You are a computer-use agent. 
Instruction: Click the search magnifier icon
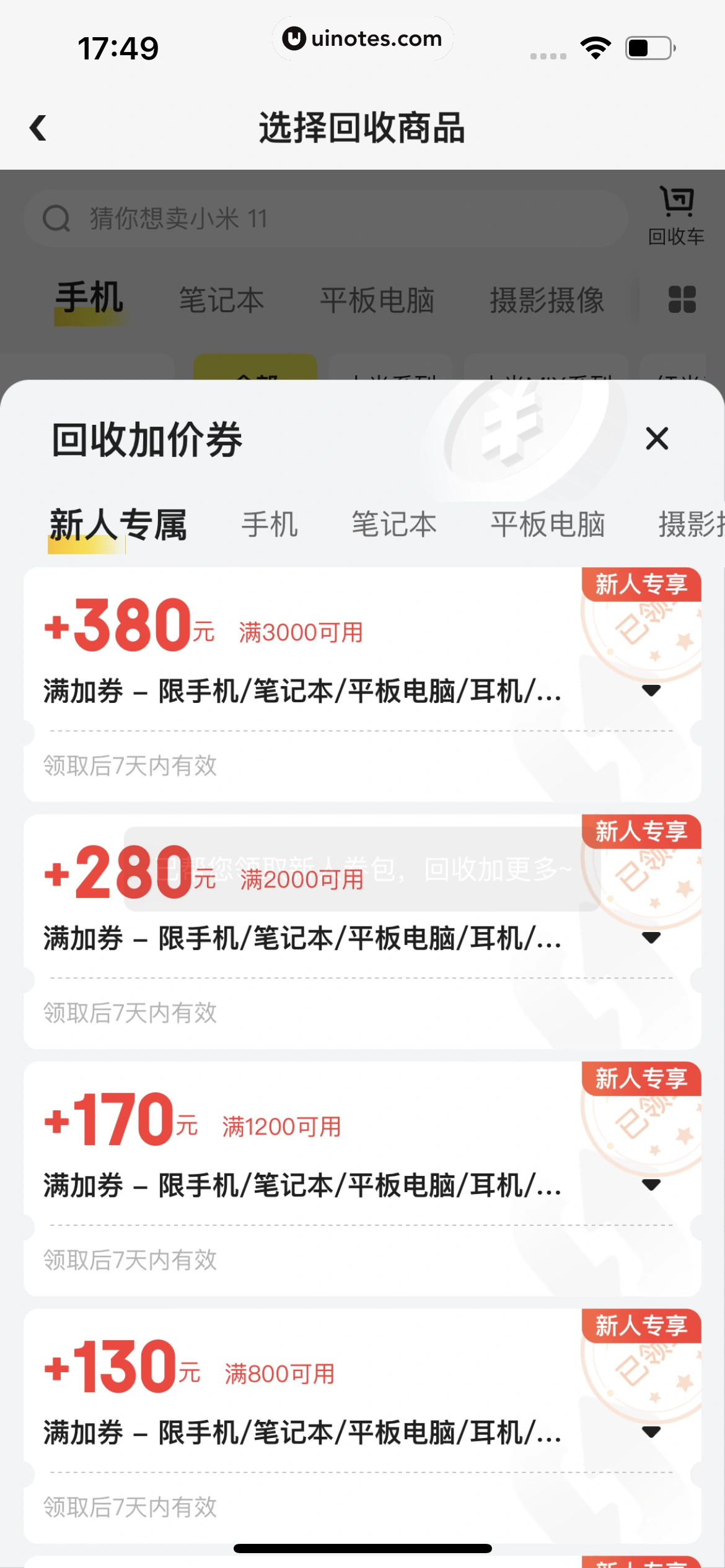pyautogui.click(x=56, y=218)
